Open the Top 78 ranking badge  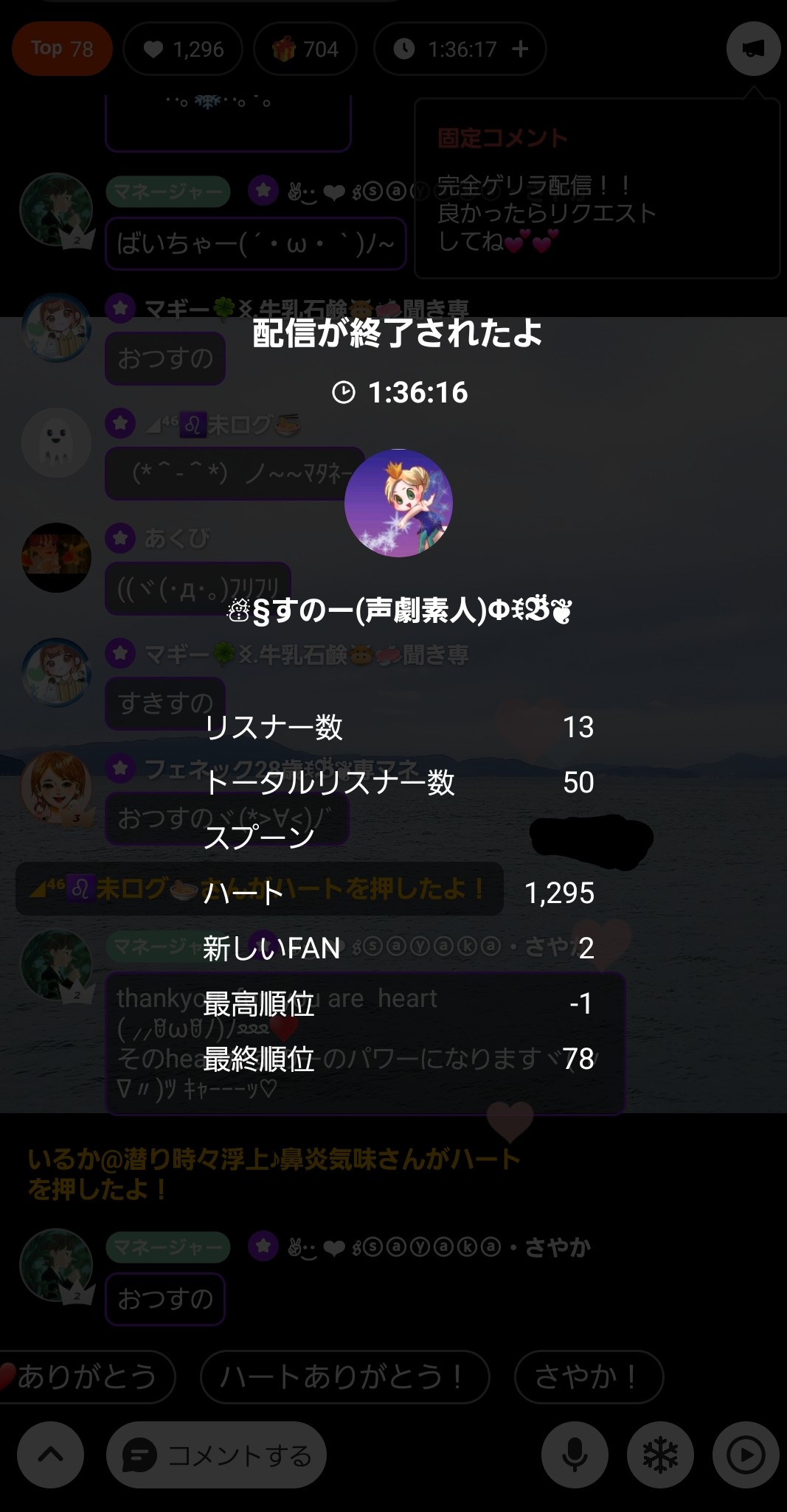62,49
